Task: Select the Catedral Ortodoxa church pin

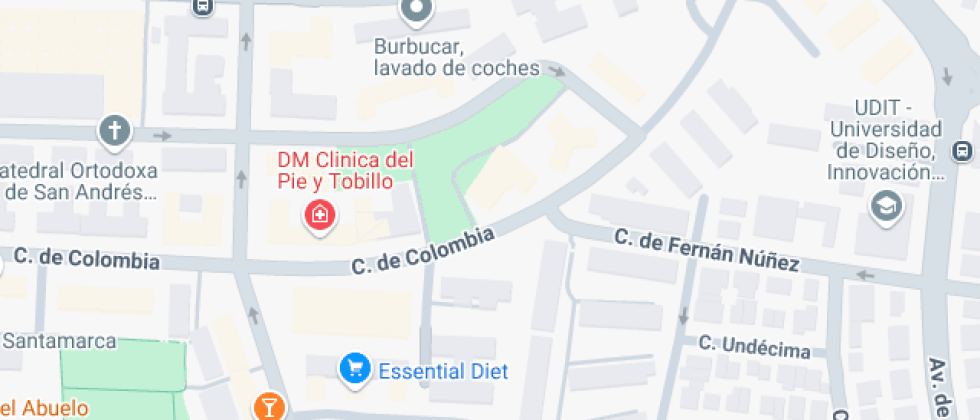Action: click(115, 132)
